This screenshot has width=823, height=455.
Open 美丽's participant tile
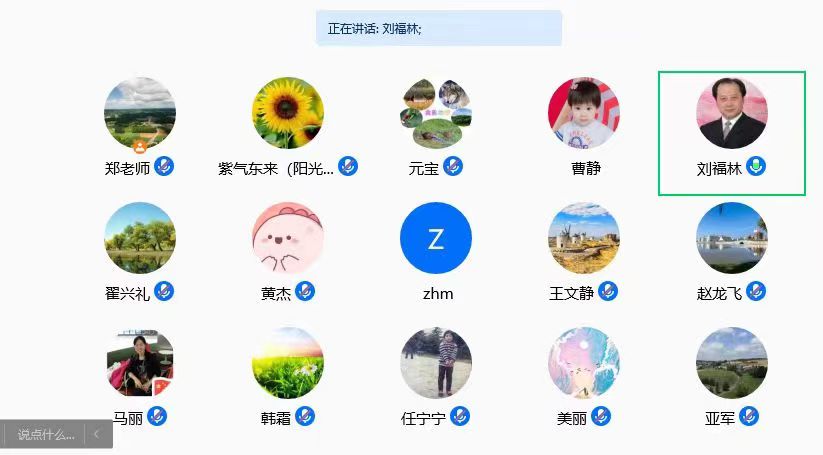(584, 363)
